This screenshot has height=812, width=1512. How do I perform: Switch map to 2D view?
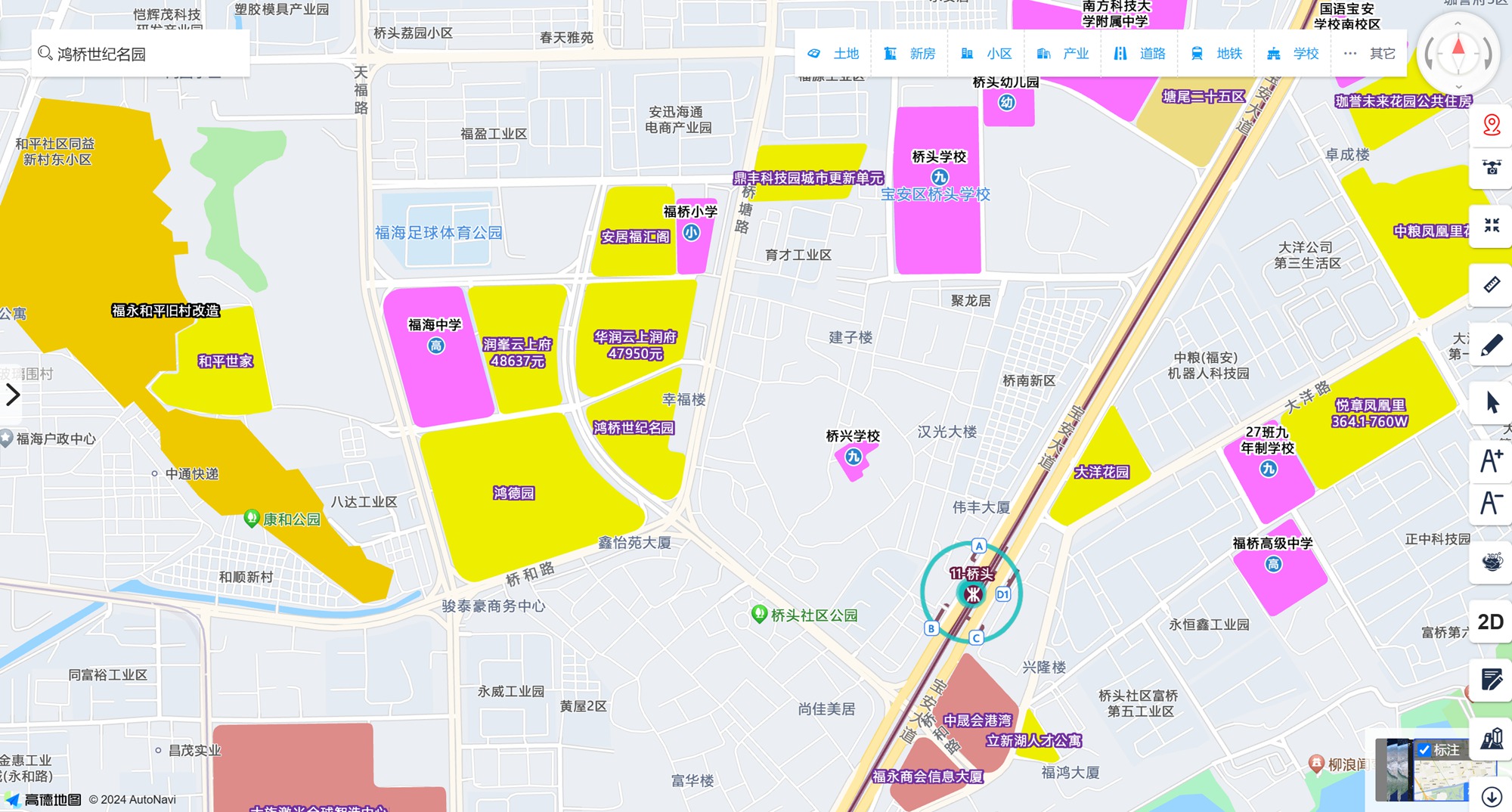[x=1490, y=622]
